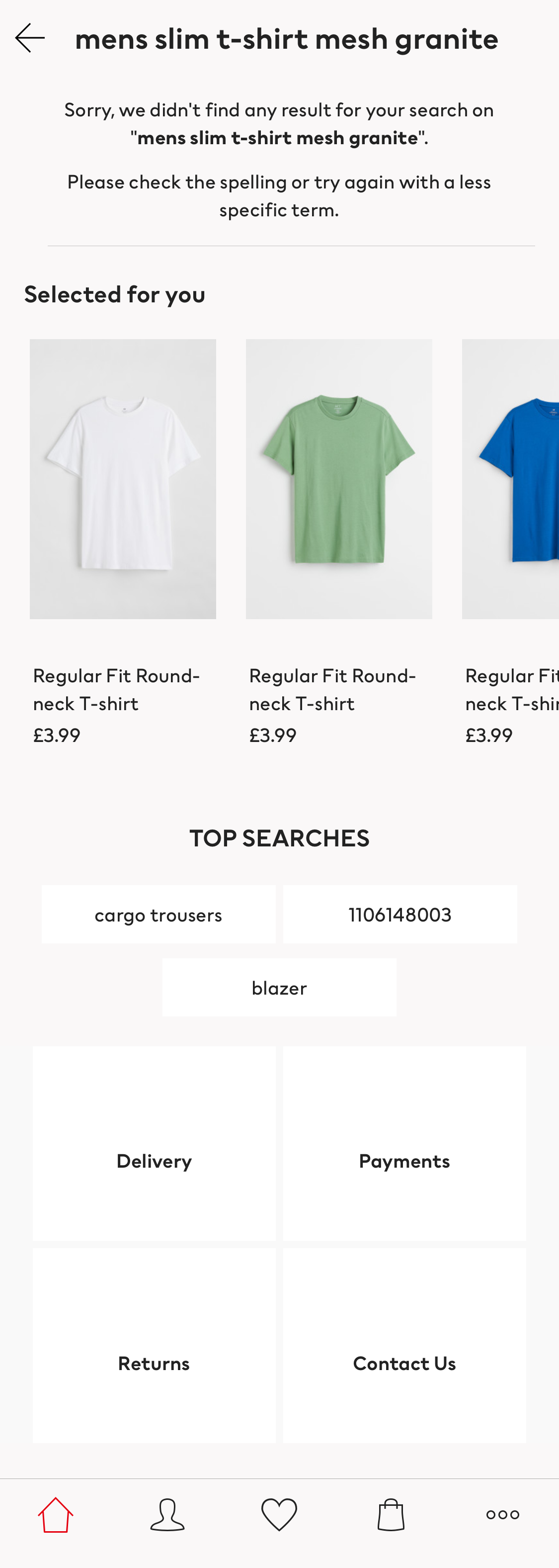Click the TOP SEARCHES heading
The width and height of the screenshot is (559, 1568).
click(279, 837)
